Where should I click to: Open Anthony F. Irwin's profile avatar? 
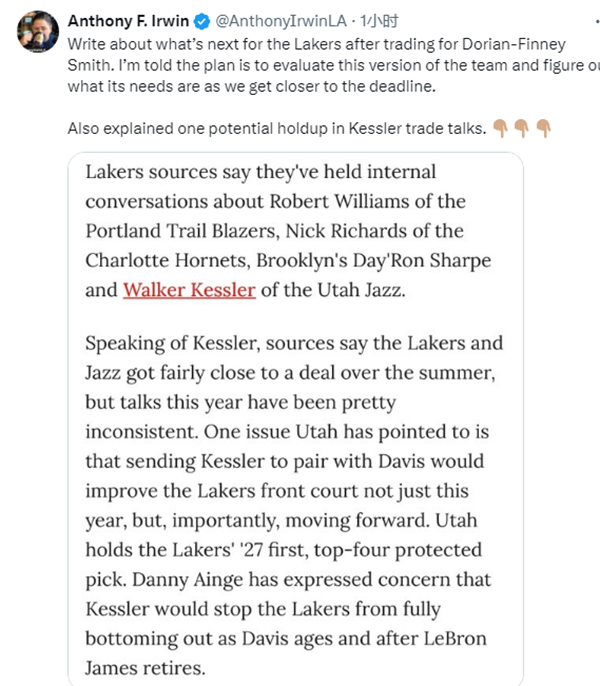[37, 34]
